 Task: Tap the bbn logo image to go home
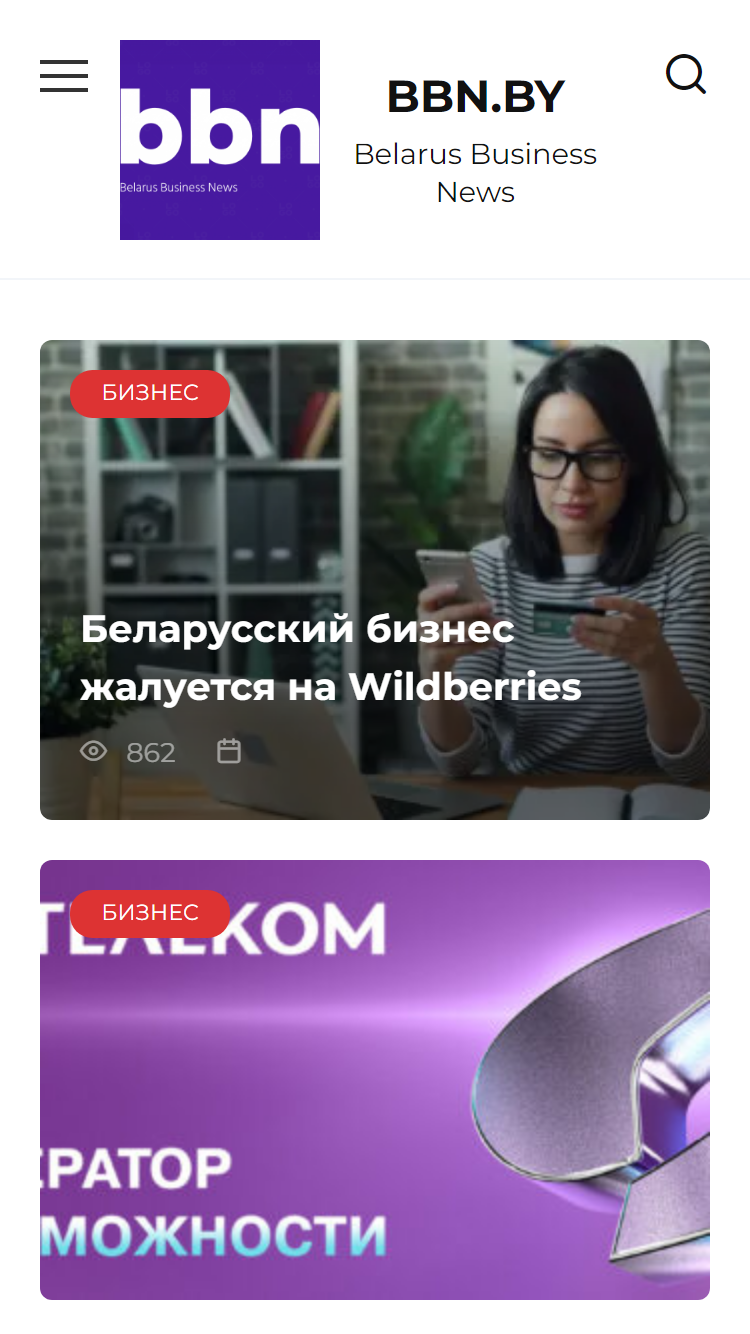pos(220,140)
